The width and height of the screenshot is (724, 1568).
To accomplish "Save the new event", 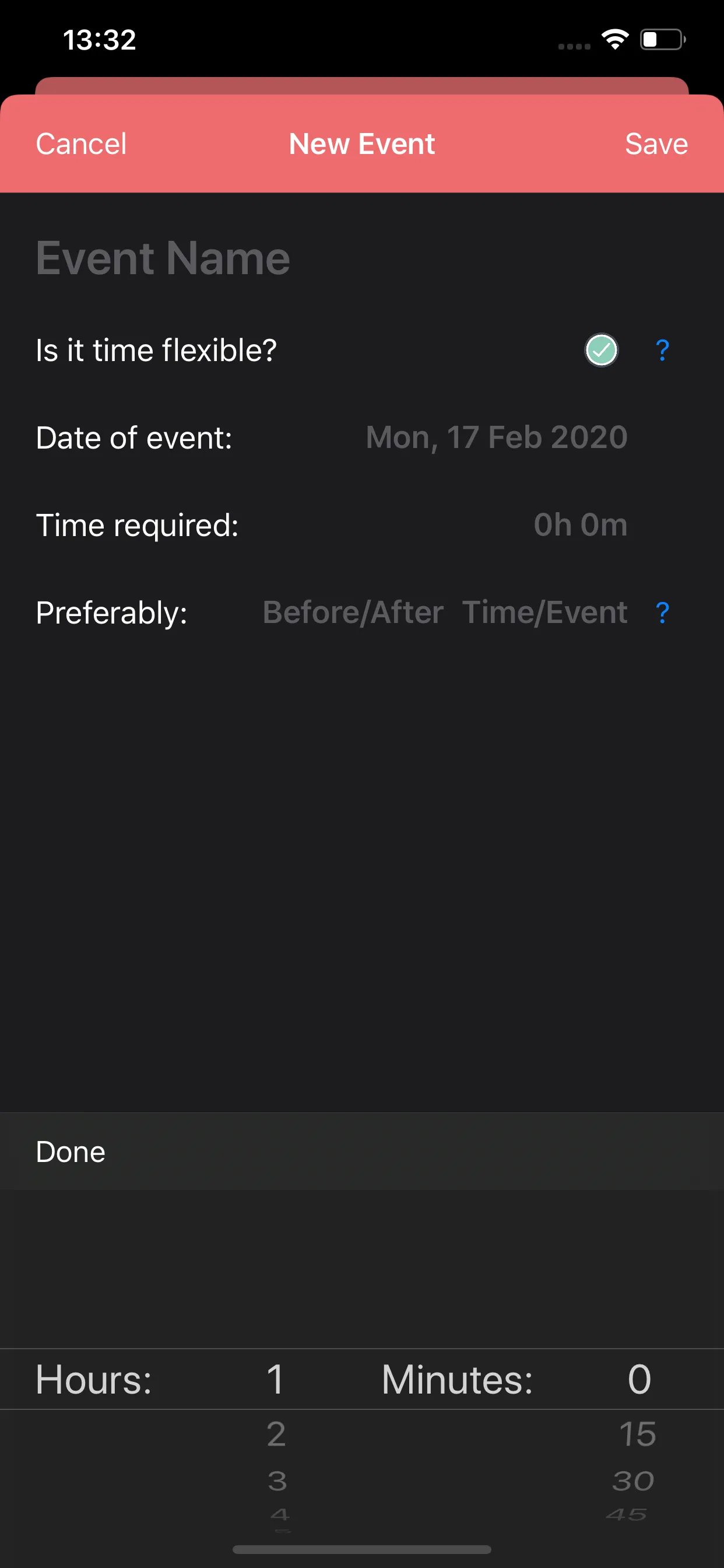I will 656,144.
